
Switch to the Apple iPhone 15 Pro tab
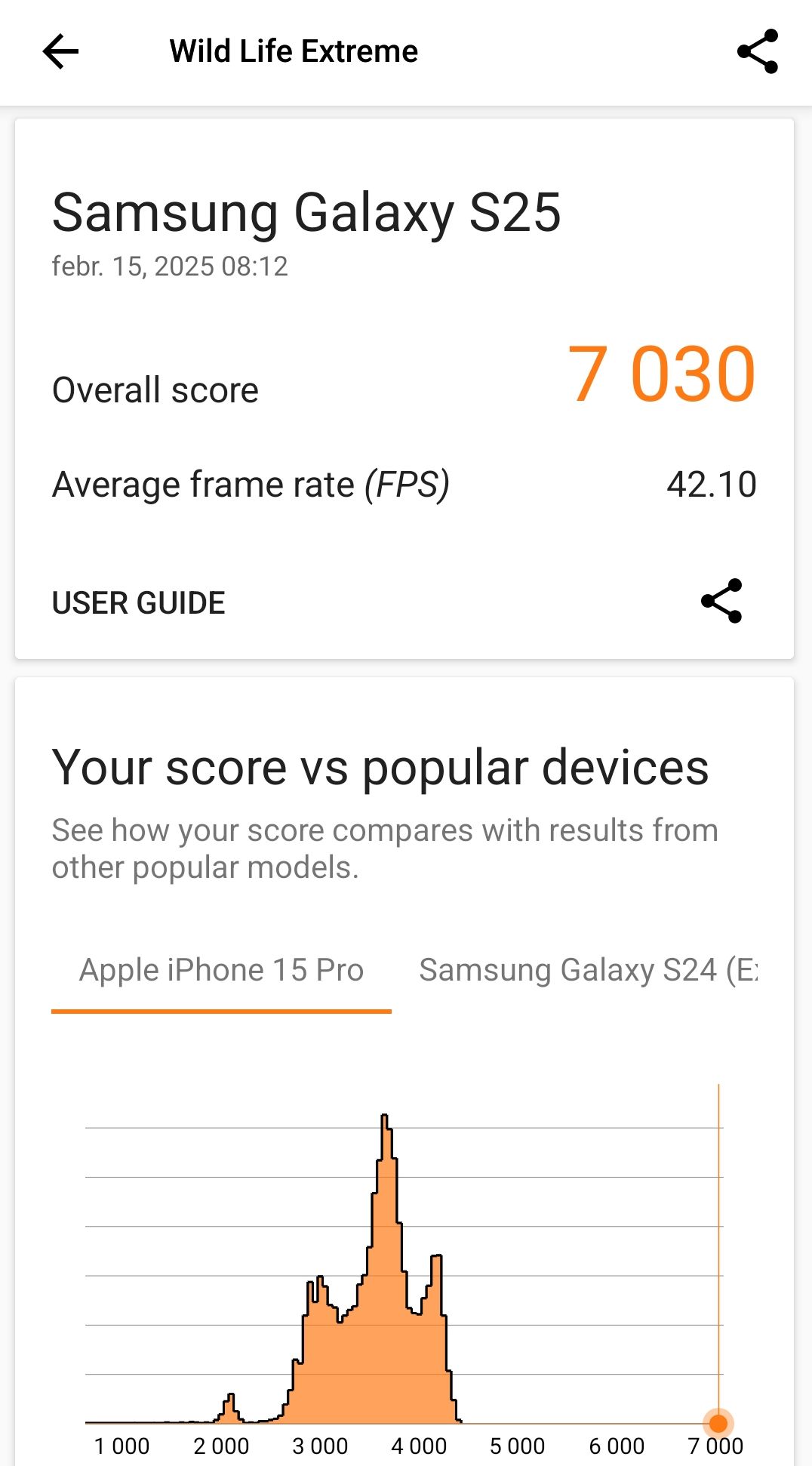point(221,970)
